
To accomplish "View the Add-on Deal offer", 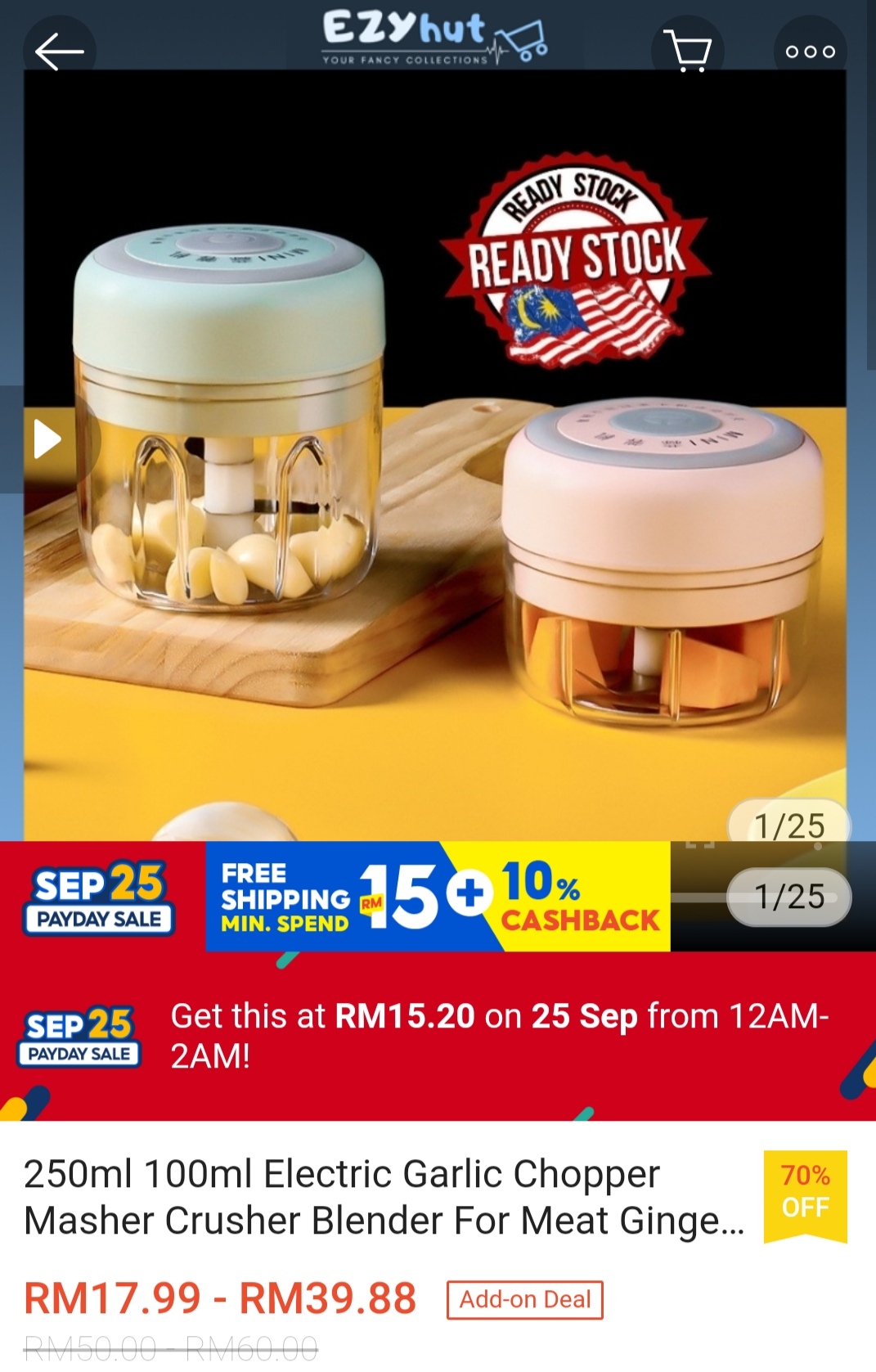I will coord(524,1299).
